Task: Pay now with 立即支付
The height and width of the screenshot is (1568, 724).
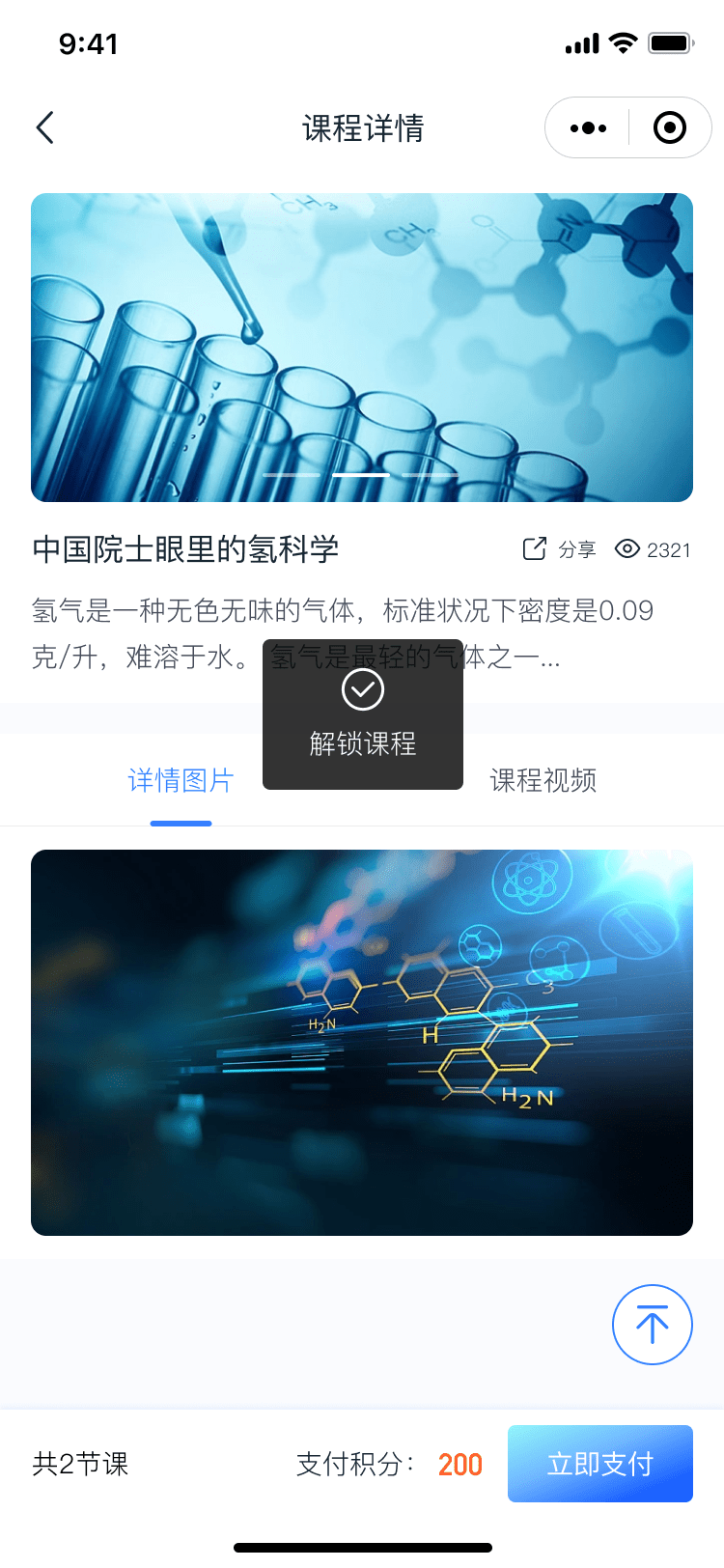Action: (x=599, y=1464)
